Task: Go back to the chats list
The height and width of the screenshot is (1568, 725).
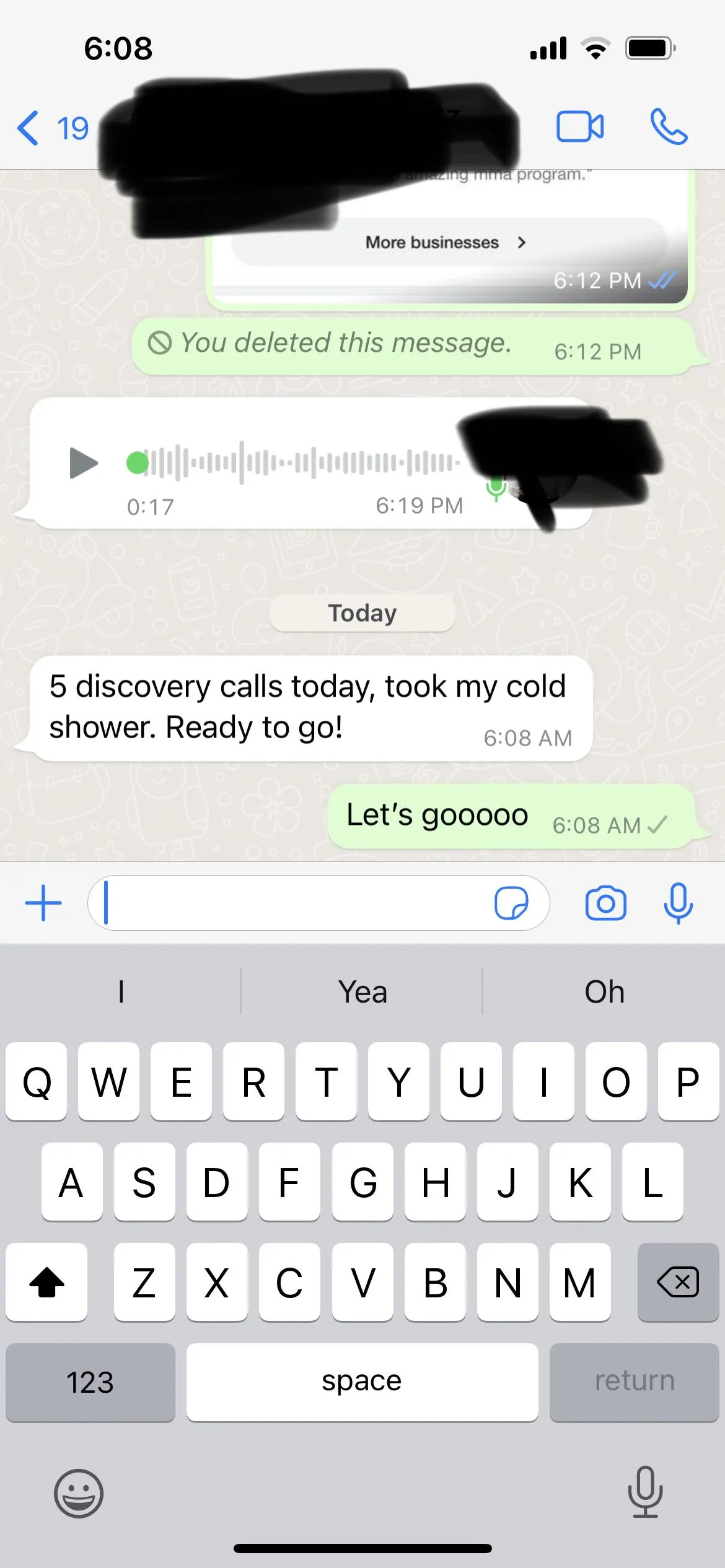Action: coord(53,128)
